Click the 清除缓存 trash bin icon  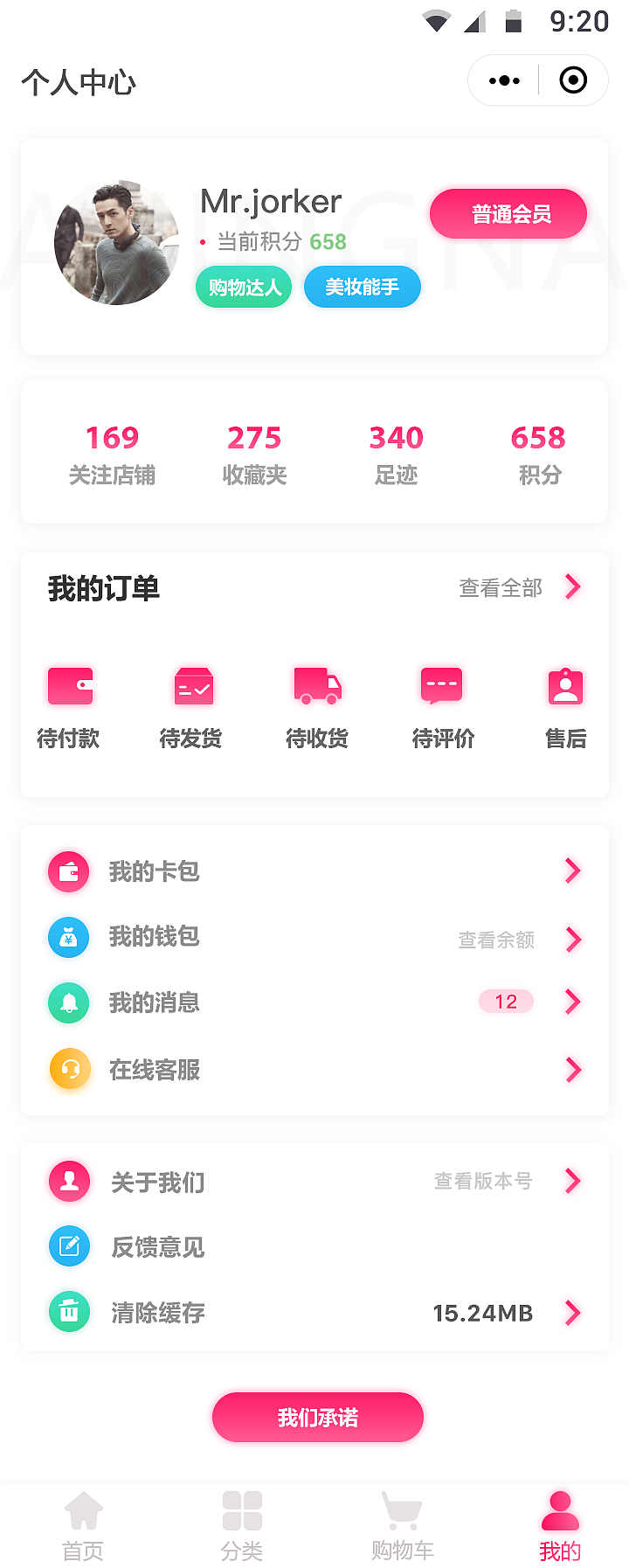69,1312
